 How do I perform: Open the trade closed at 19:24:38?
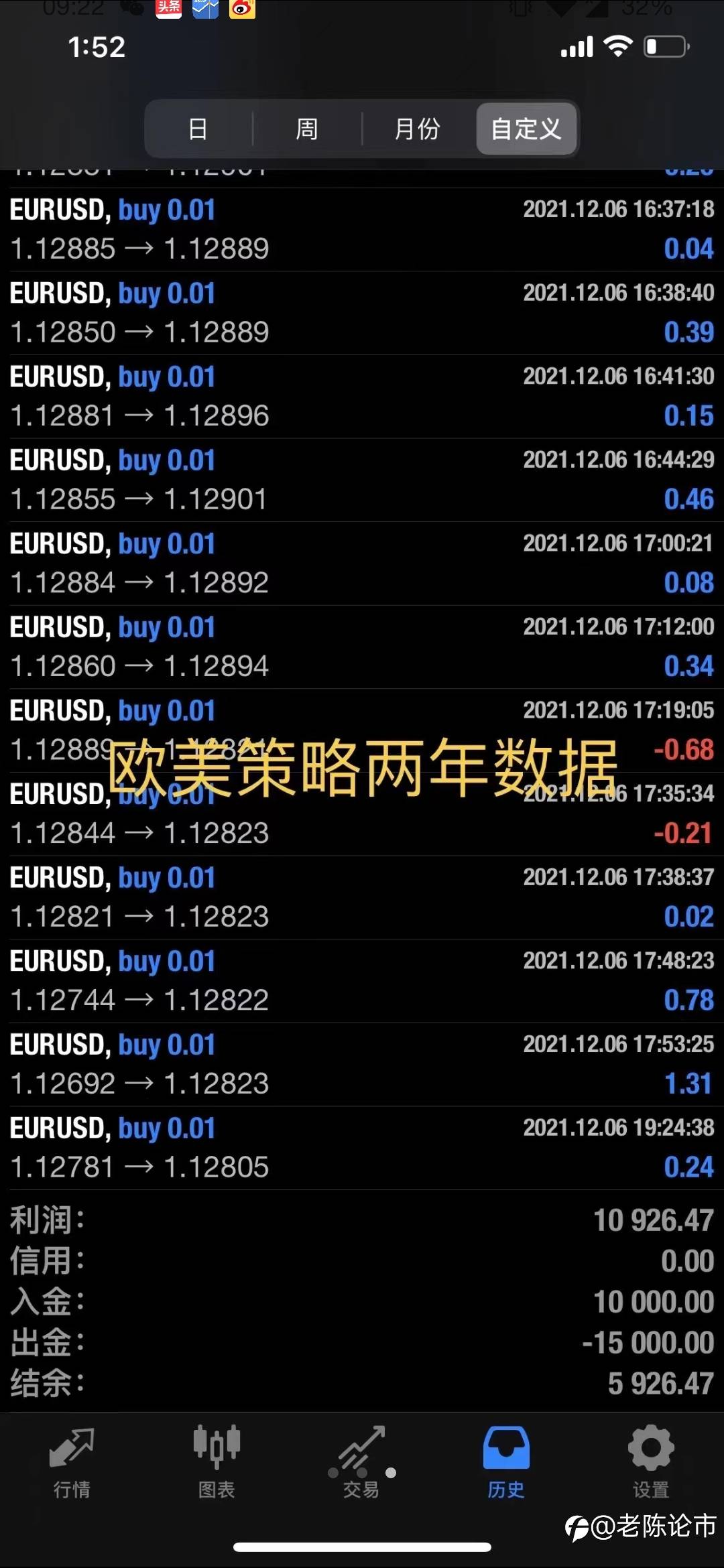pos(362,1148)
